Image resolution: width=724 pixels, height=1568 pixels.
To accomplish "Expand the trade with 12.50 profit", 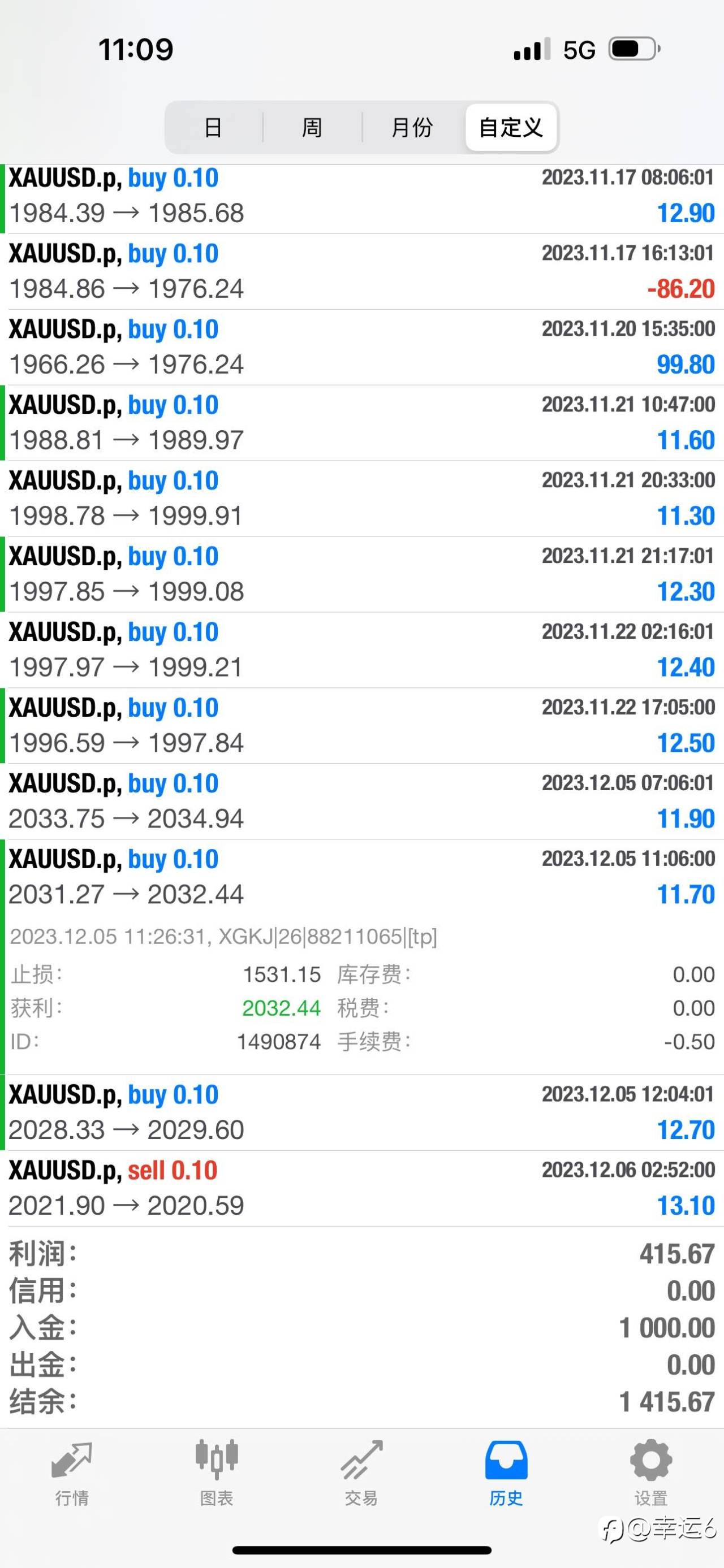I will tap(361, 726).
